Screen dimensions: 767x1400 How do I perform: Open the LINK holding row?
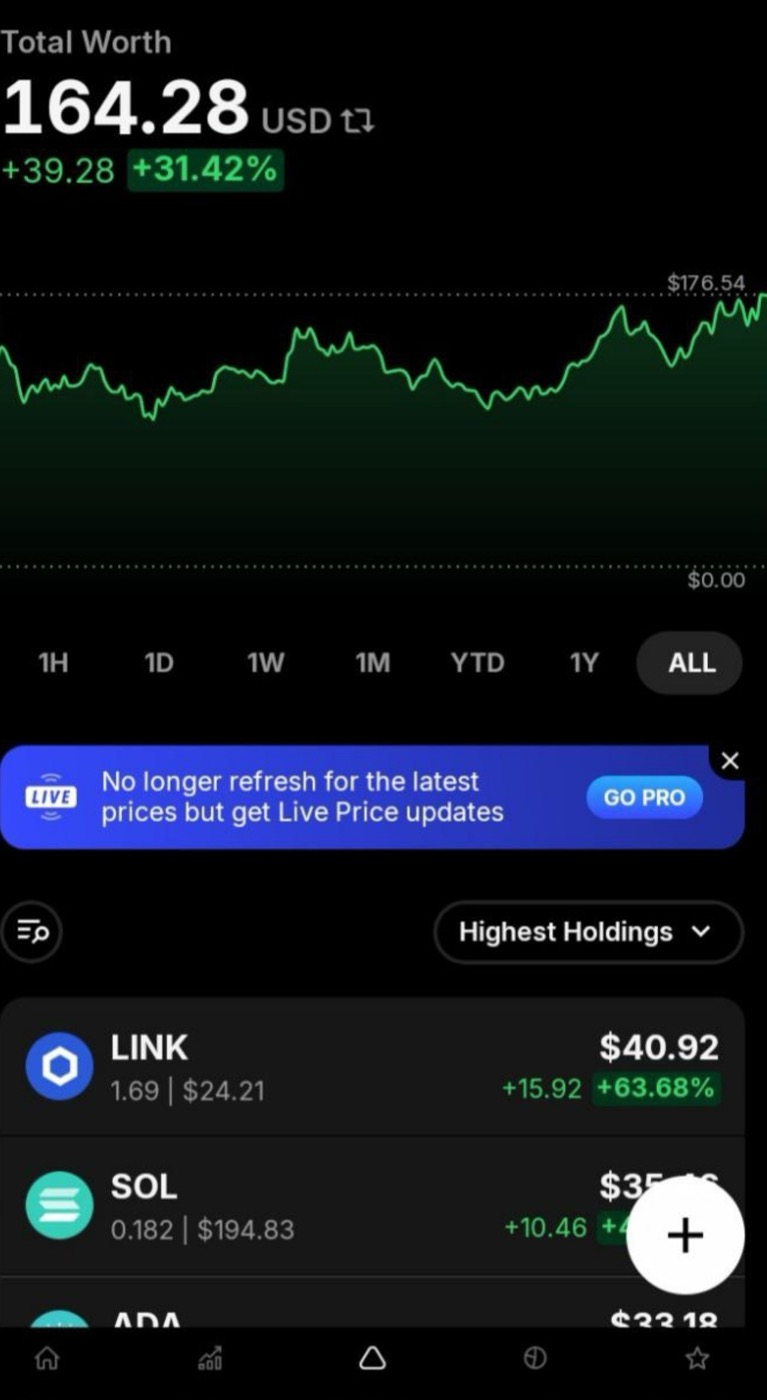(372, 1067)
